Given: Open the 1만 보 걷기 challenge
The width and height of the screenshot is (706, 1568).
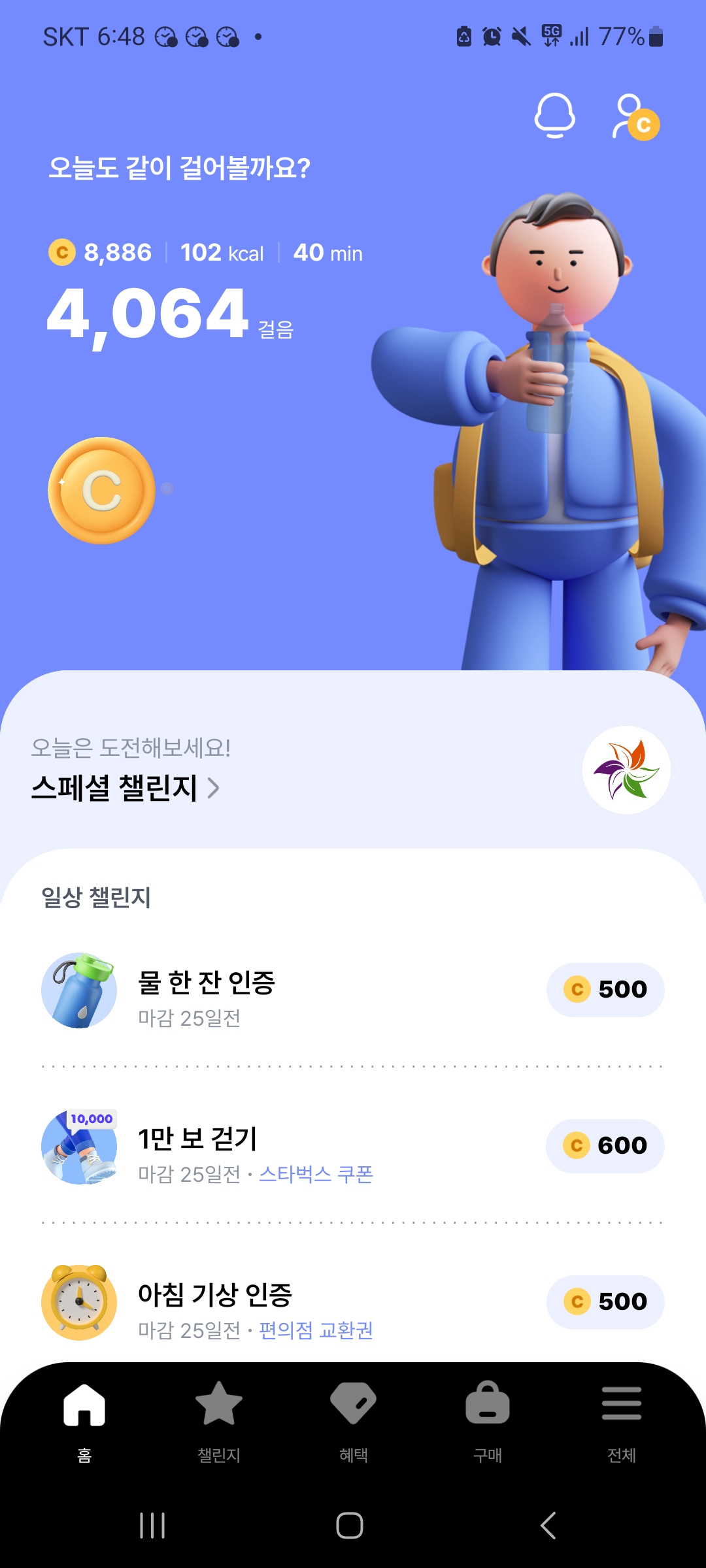Looking at the screenshot, I should tap(198, 1147).
